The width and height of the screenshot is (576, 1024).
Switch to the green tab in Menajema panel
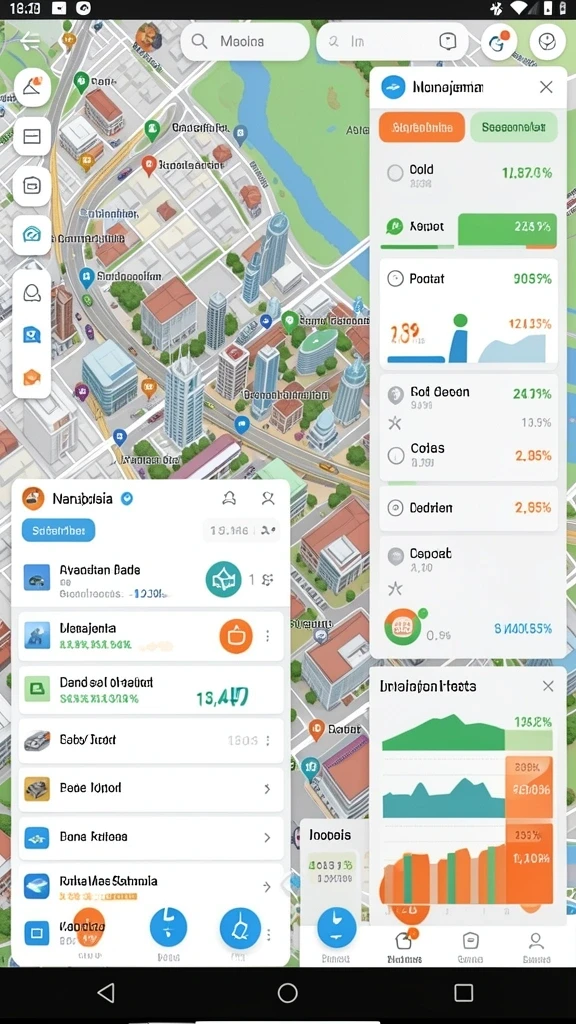(514, 127)
